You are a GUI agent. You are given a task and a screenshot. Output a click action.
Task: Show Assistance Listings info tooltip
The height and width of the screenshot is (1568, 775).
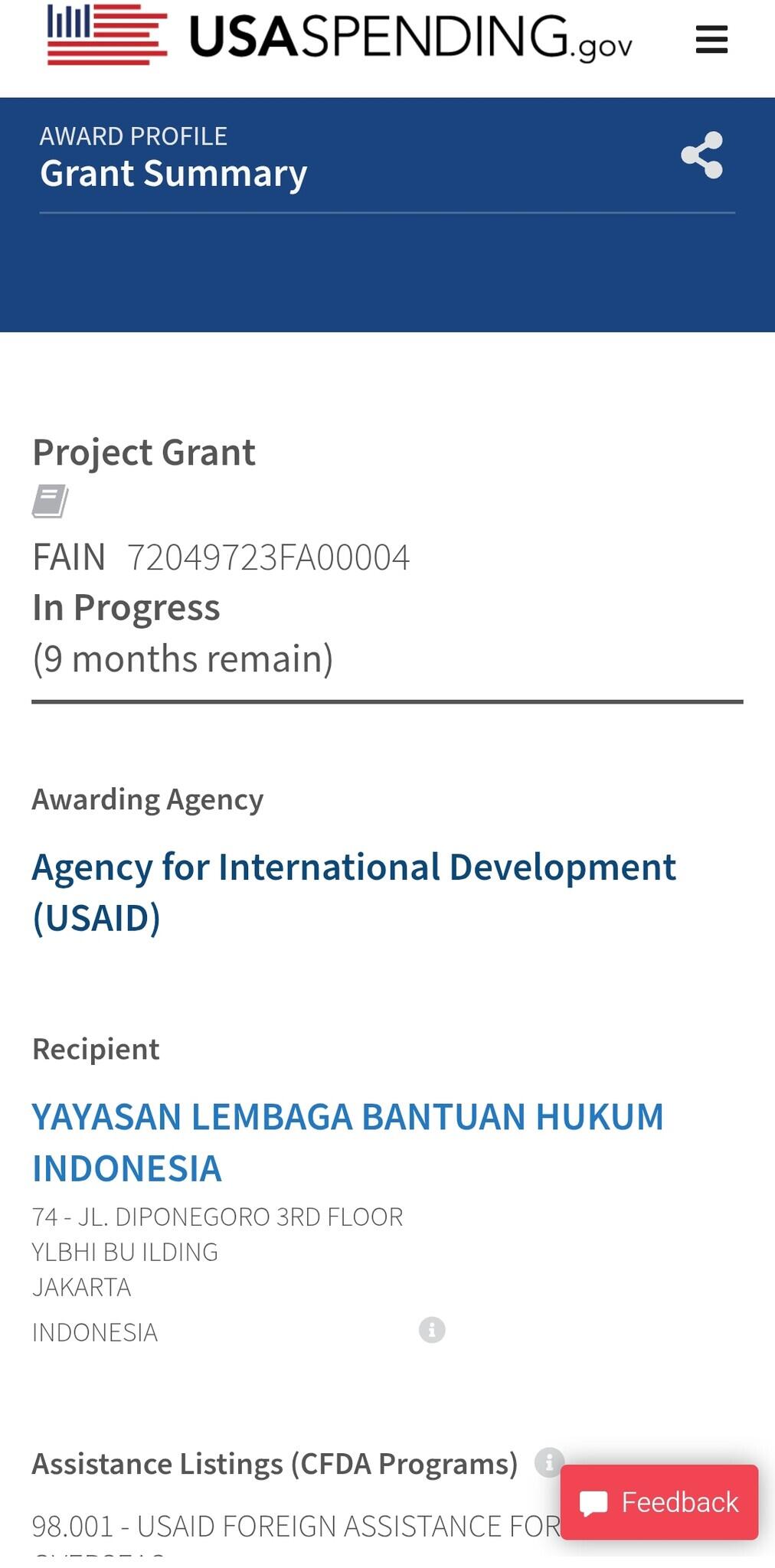(x=548, y=1462)
